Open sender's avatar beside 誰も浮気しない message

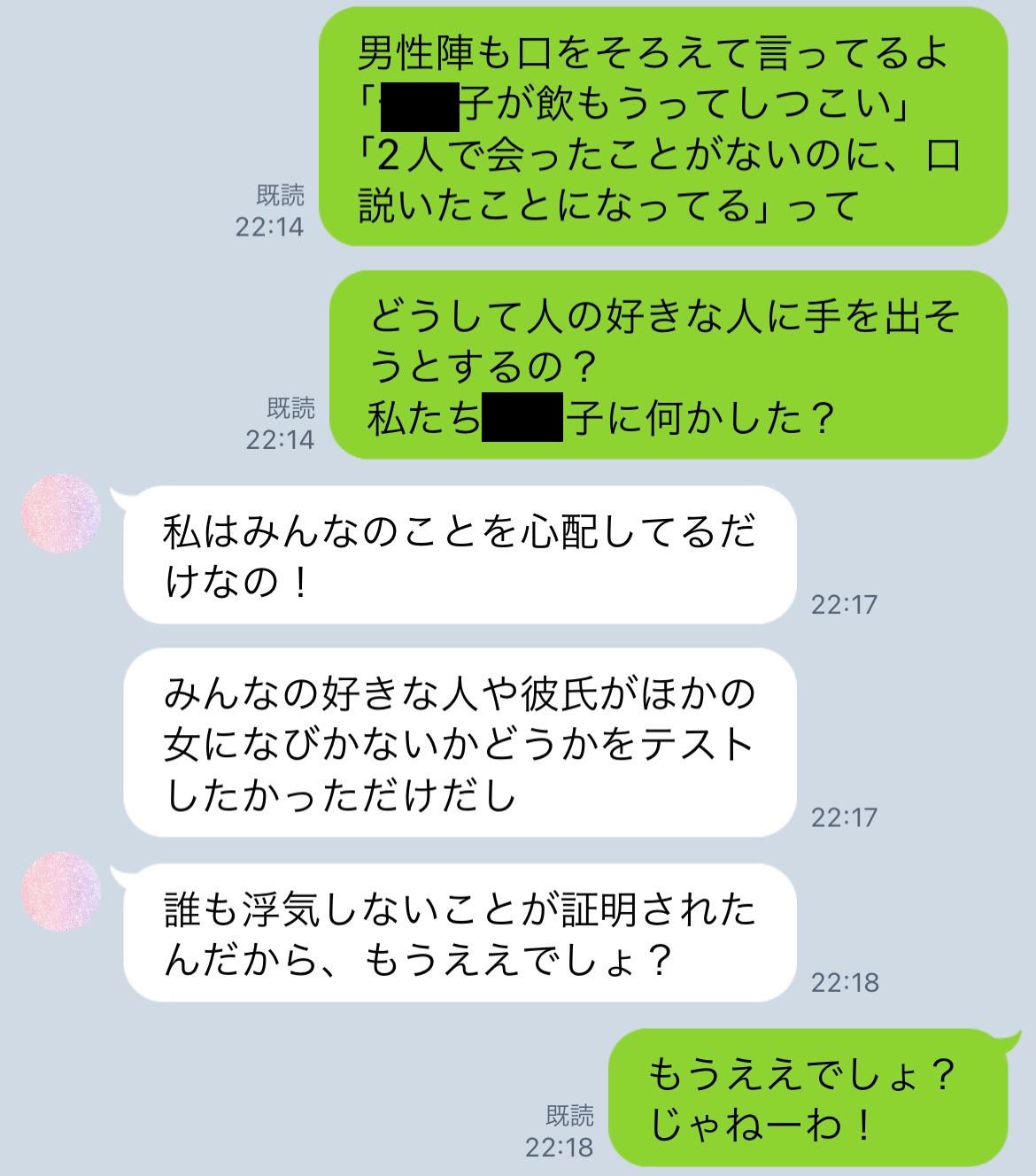[60, 893]
